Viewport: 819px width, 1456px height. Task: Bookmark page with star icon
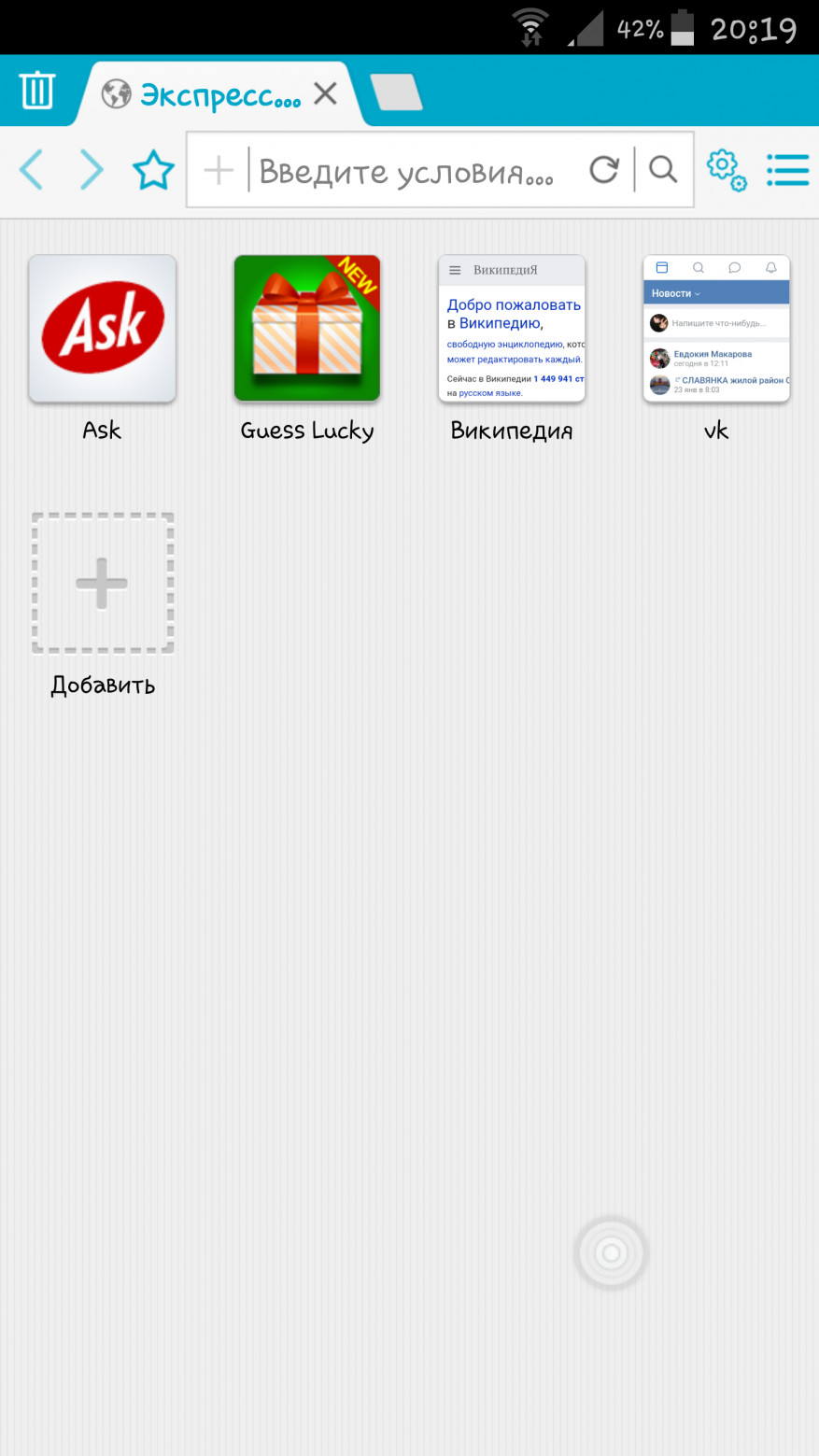tap(153, 170)
